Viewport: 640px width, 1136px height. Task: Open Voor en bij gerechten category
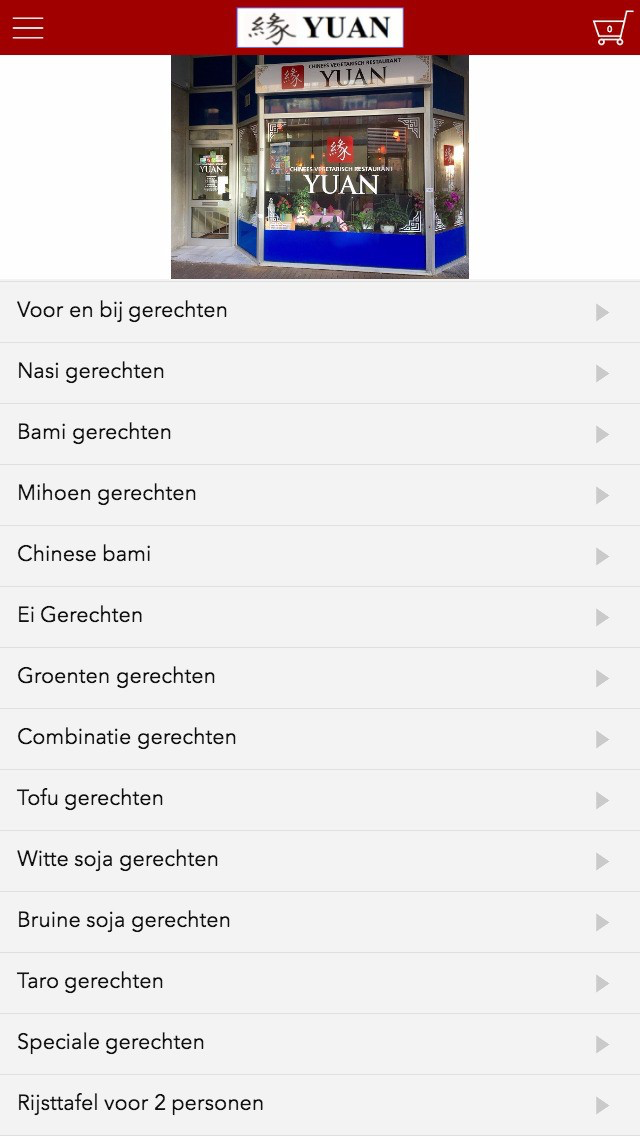pyautogui.click(x=320, y=311)
